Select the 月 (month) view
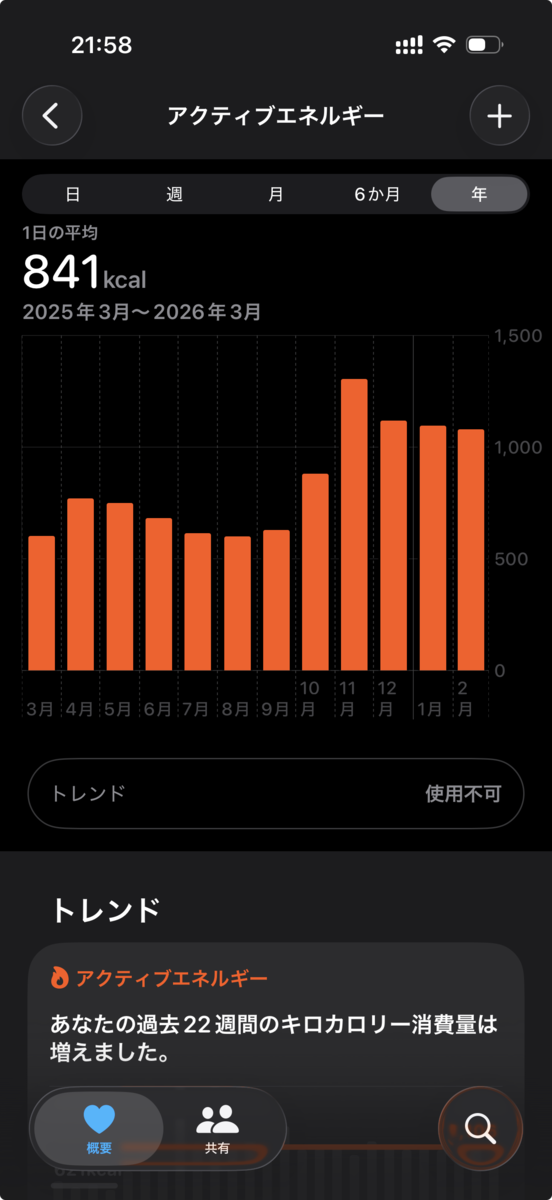This screenshot has height=1200, width=552. [x=276, y=194]
